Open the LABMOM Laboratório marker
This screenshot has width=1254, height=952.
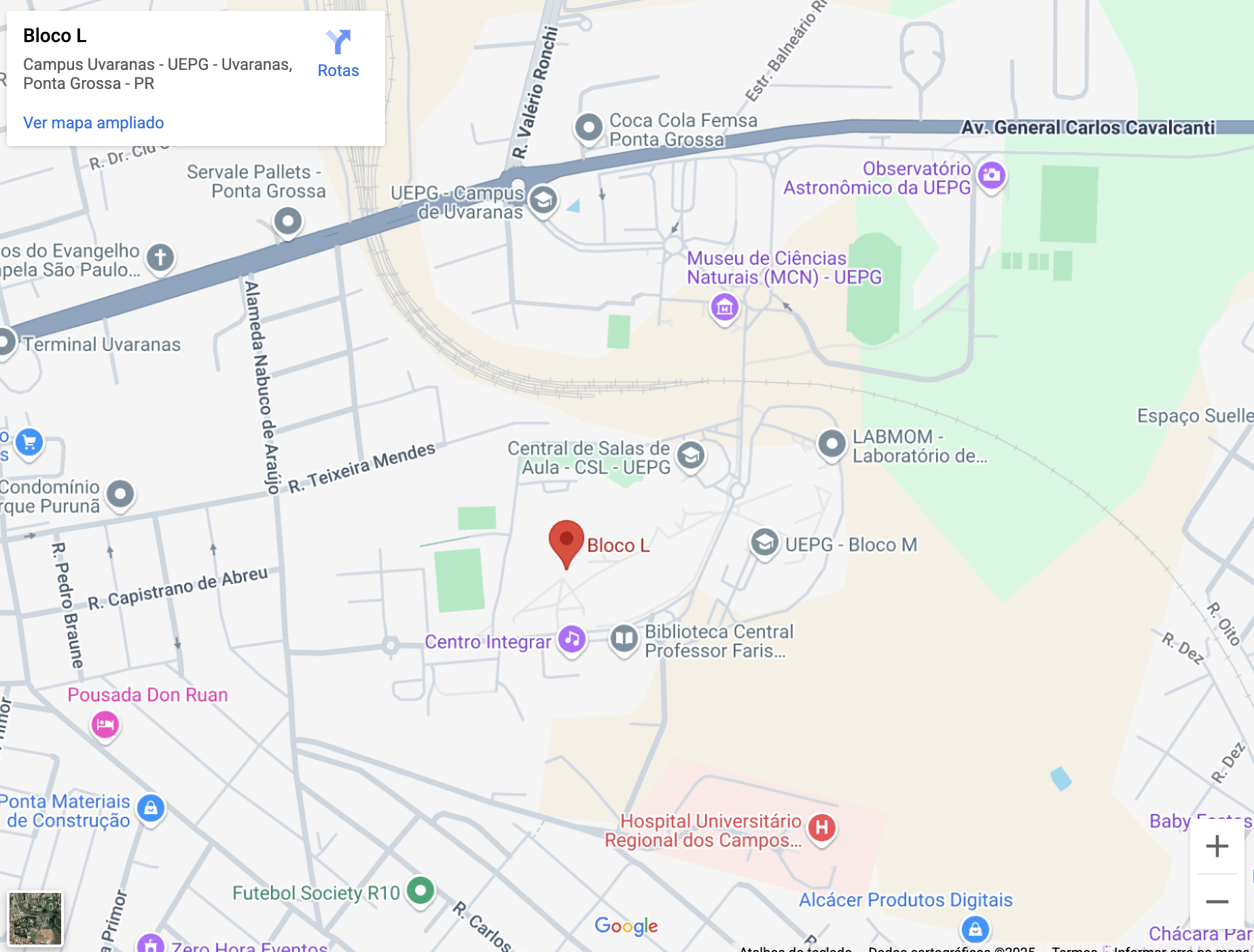[831, 444]
